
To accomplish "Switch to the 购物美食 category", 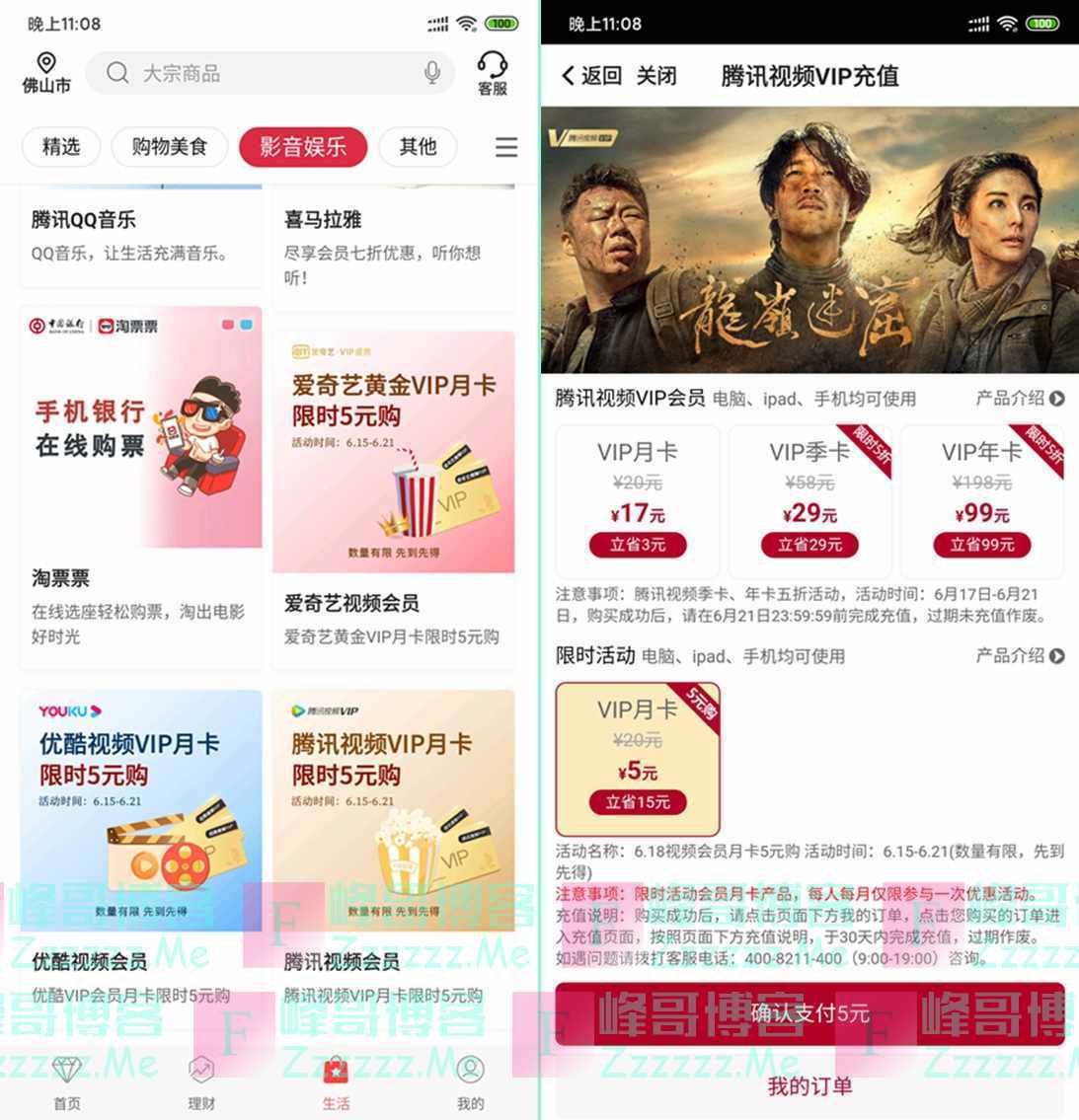I will point(170,147).
